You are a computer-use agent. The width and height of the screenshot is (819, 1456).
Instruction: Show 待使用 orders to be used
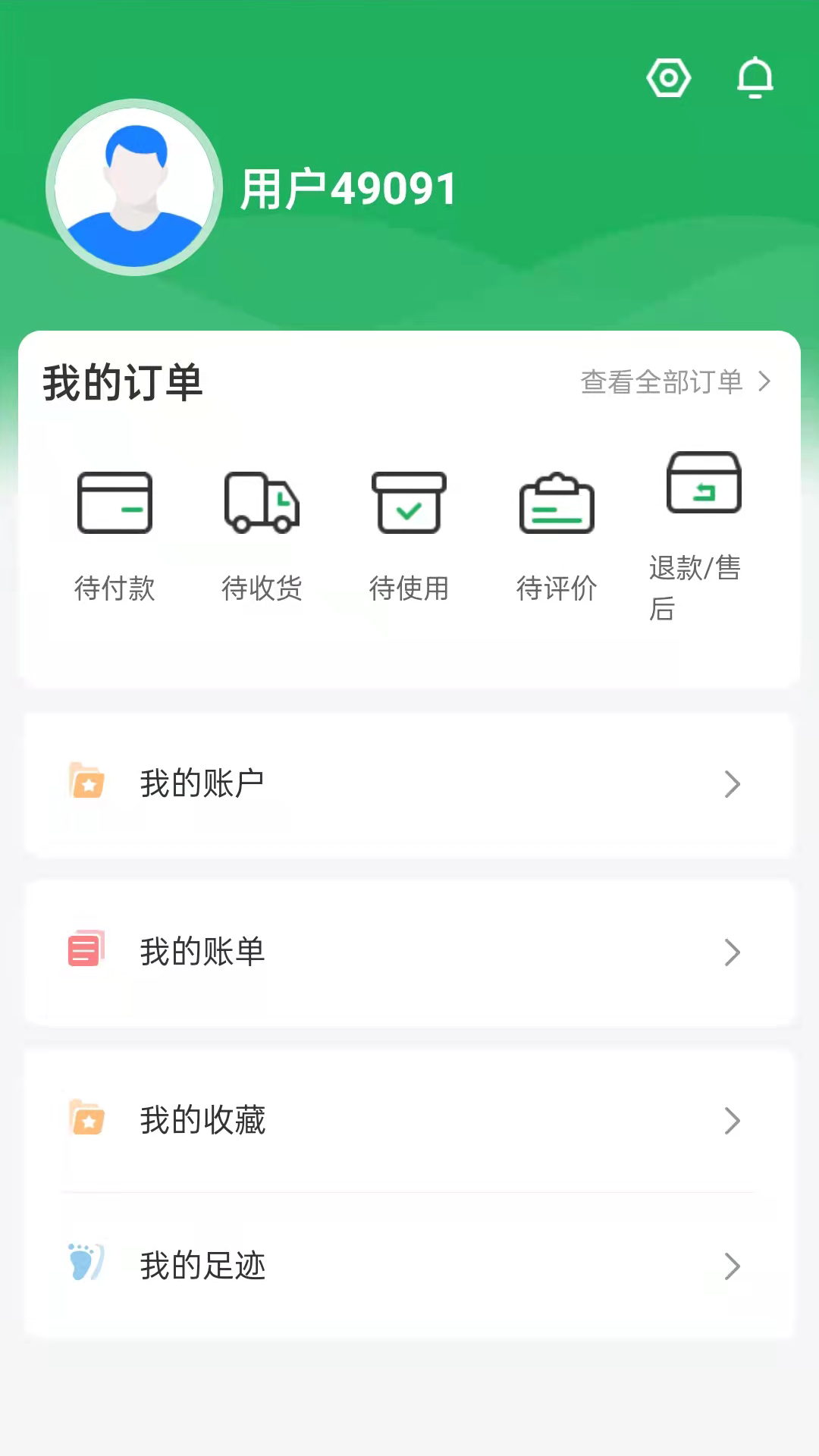[x=409, y=535]
